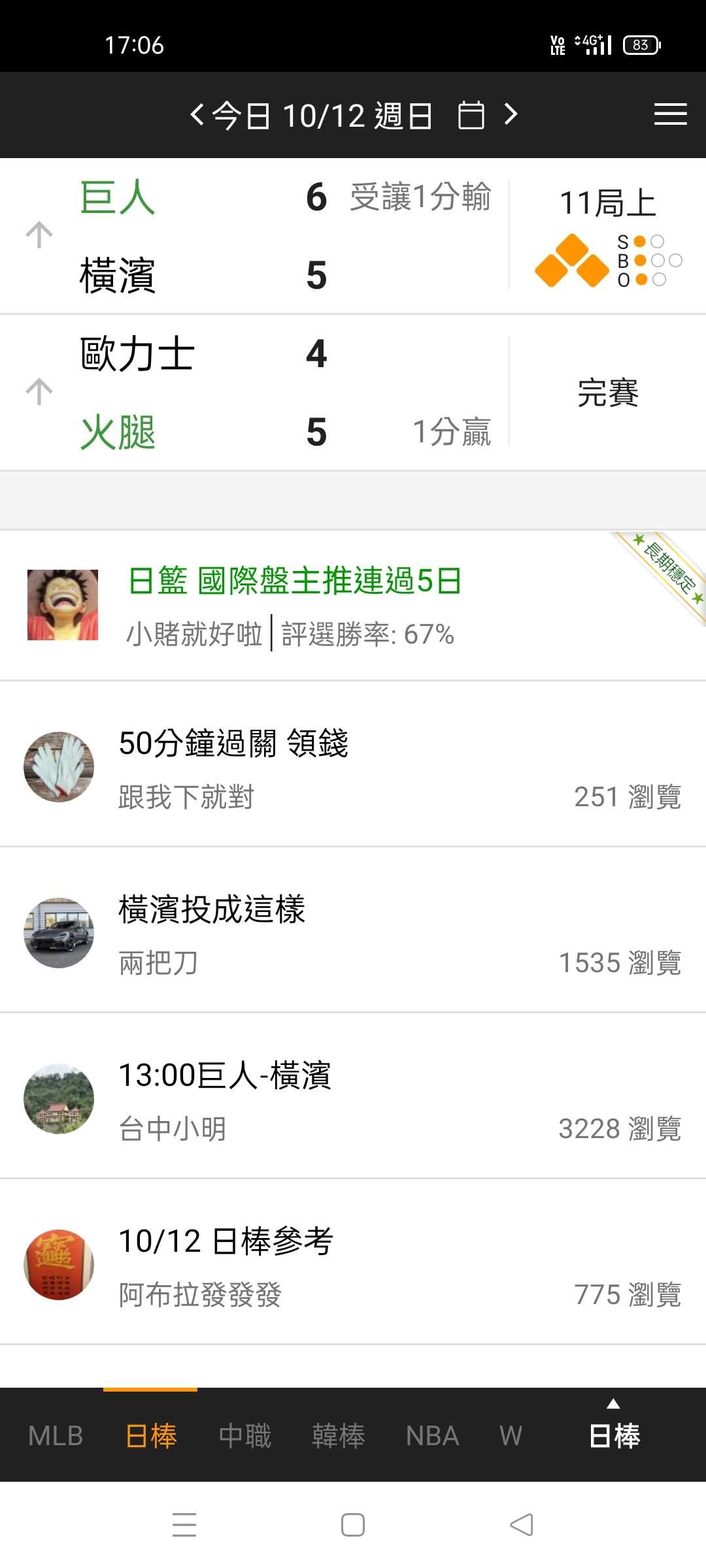This screenshot has height=1568, width=706.
Task: Expand the white 日棒 league selector
Action: tap(614, 1431)
